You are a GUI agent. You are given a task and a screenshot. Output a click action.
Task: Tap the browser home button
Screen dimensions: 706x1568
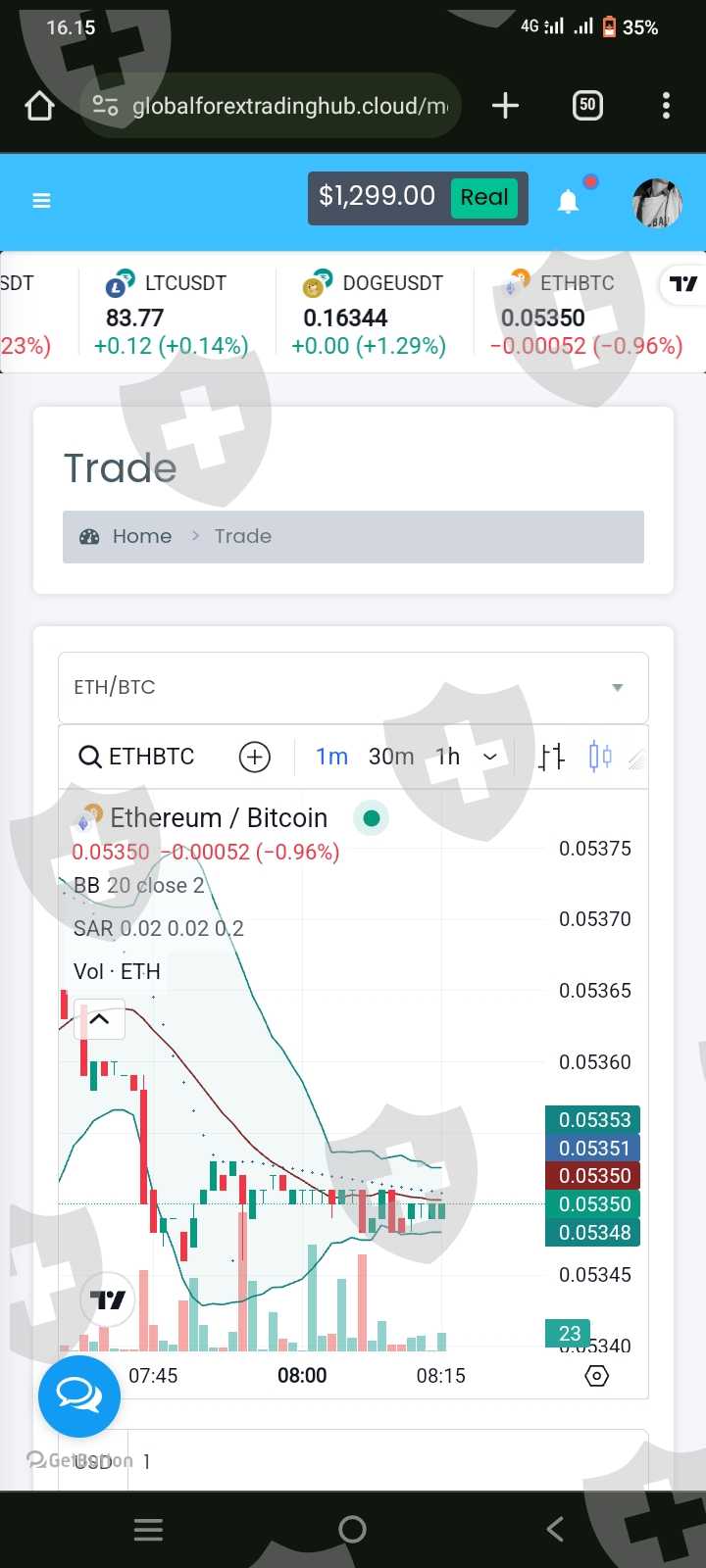click(x=39, y=106)
